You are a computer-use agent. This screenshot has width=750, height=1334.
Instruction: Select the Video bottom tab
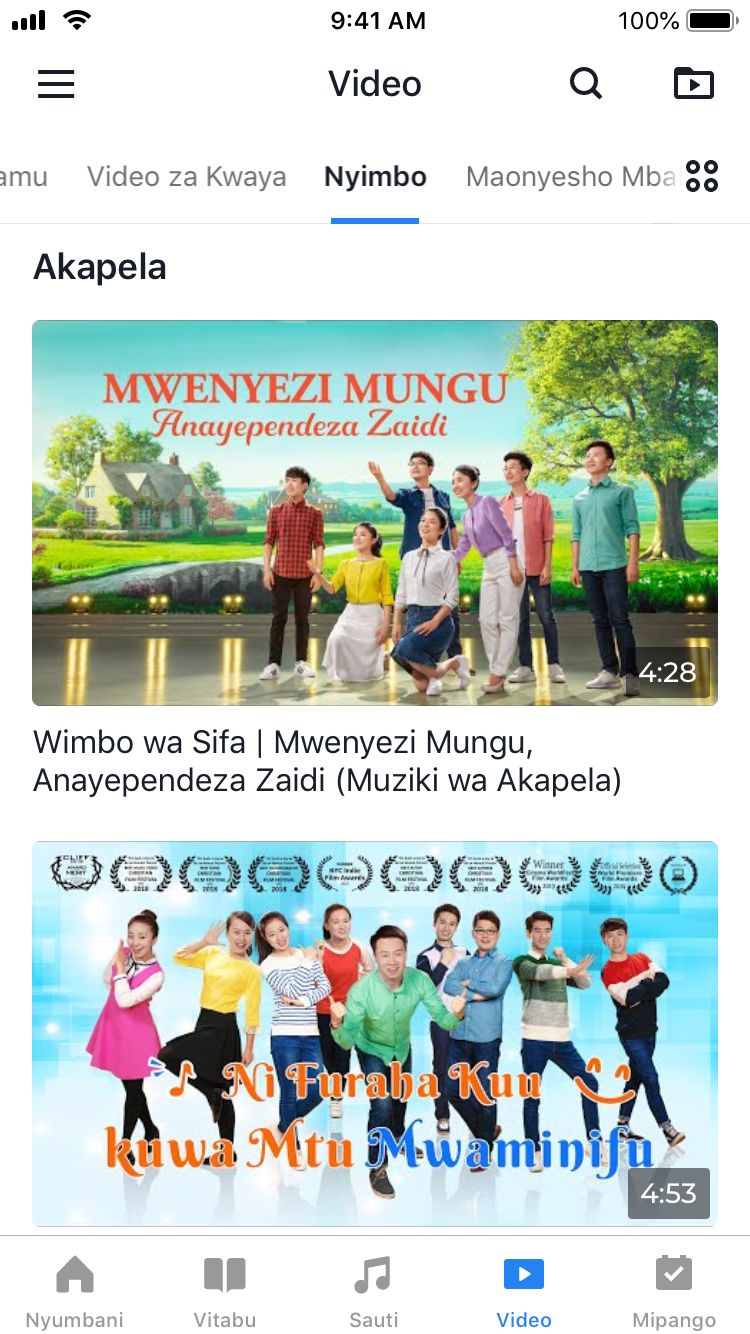coord(524,1290)
